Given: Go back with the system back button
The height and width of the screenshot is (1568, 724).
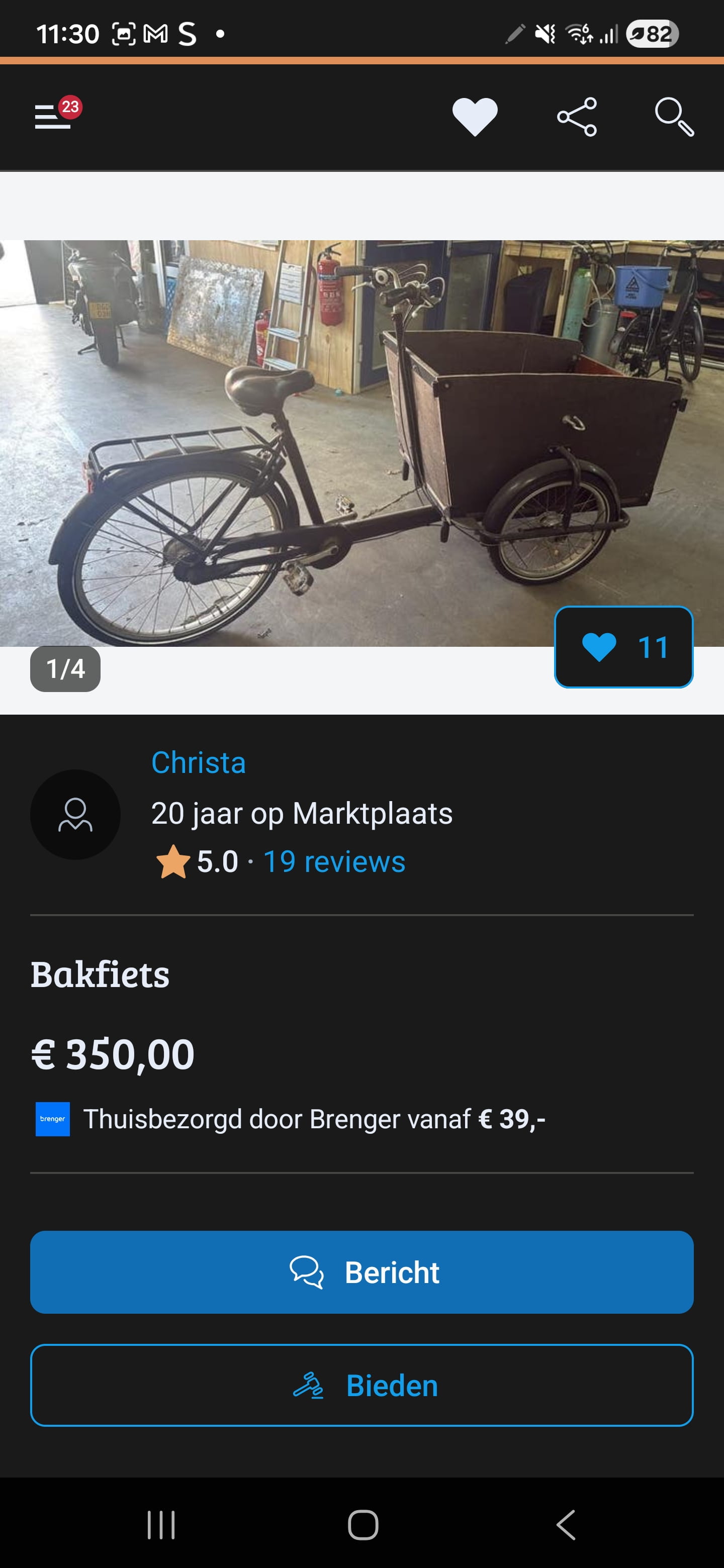Looking at the screenshot, I should pyautogui.click(x=565, y=1525).
